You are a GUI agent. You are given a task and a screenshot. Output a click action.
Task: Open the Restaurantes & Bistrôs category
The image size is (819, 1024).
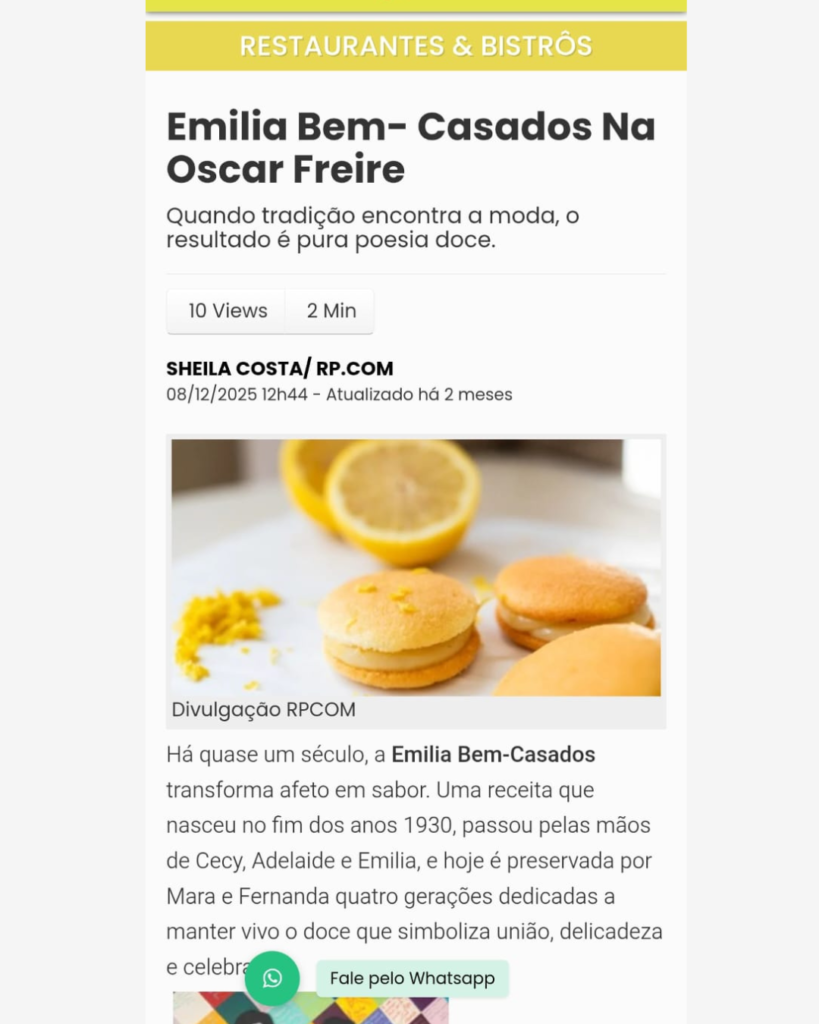pyautogui.click(x=416, y=46)
